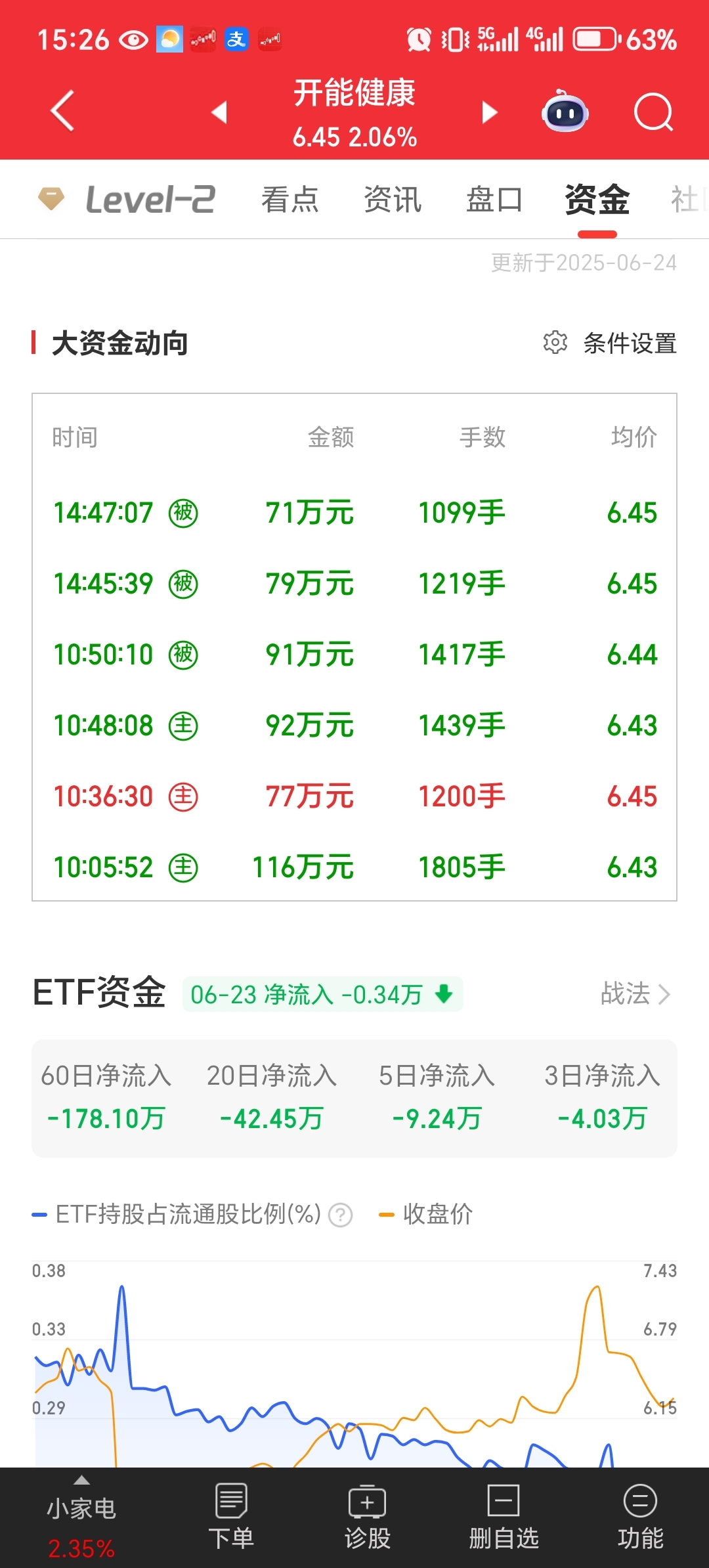Switch to the next stock with right triangle
Viewport: 709px width, 1568px height.
pos(489,112)
